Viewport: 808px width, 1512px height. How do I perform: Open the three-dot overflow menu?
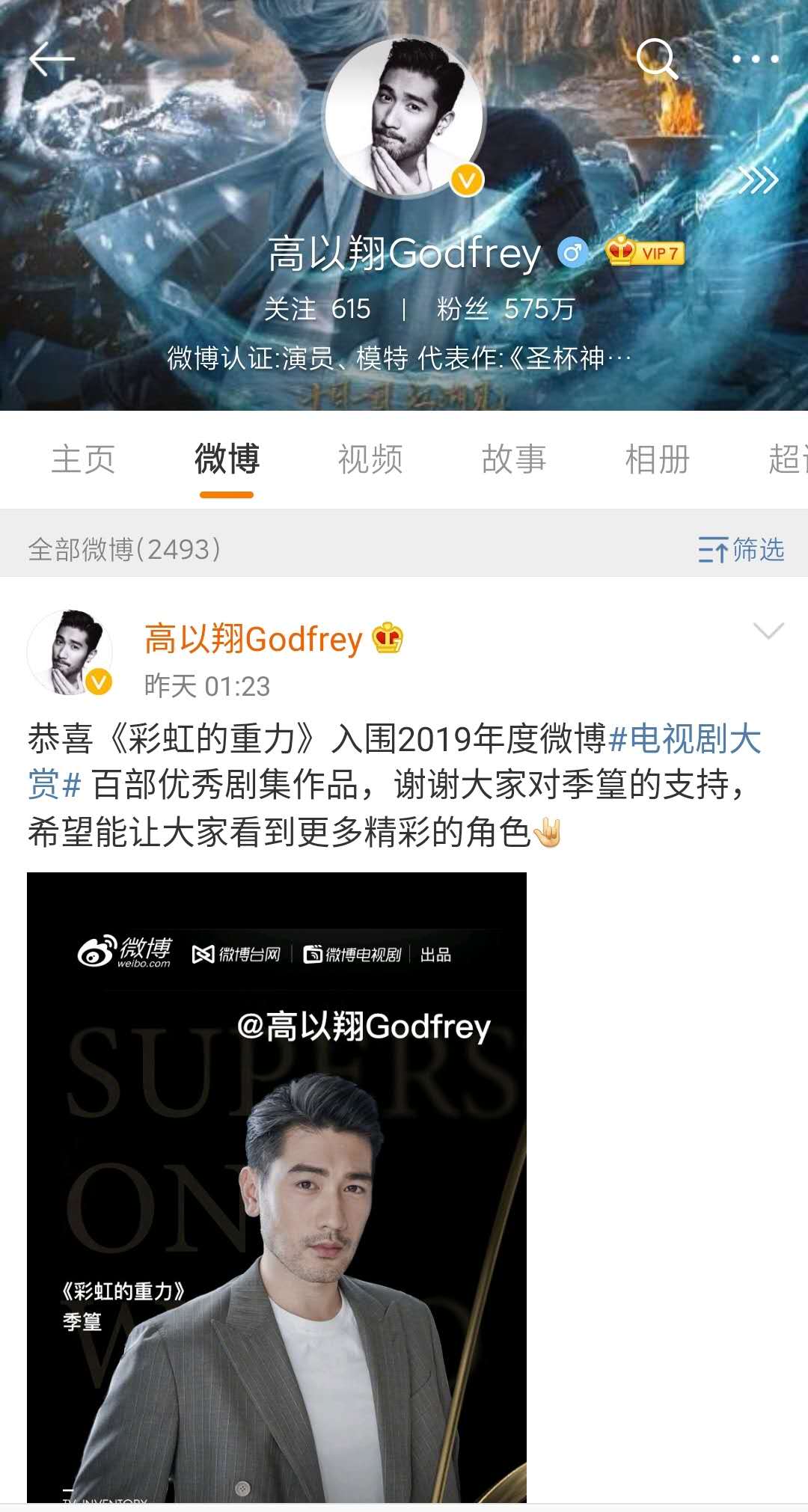[755, 59]
